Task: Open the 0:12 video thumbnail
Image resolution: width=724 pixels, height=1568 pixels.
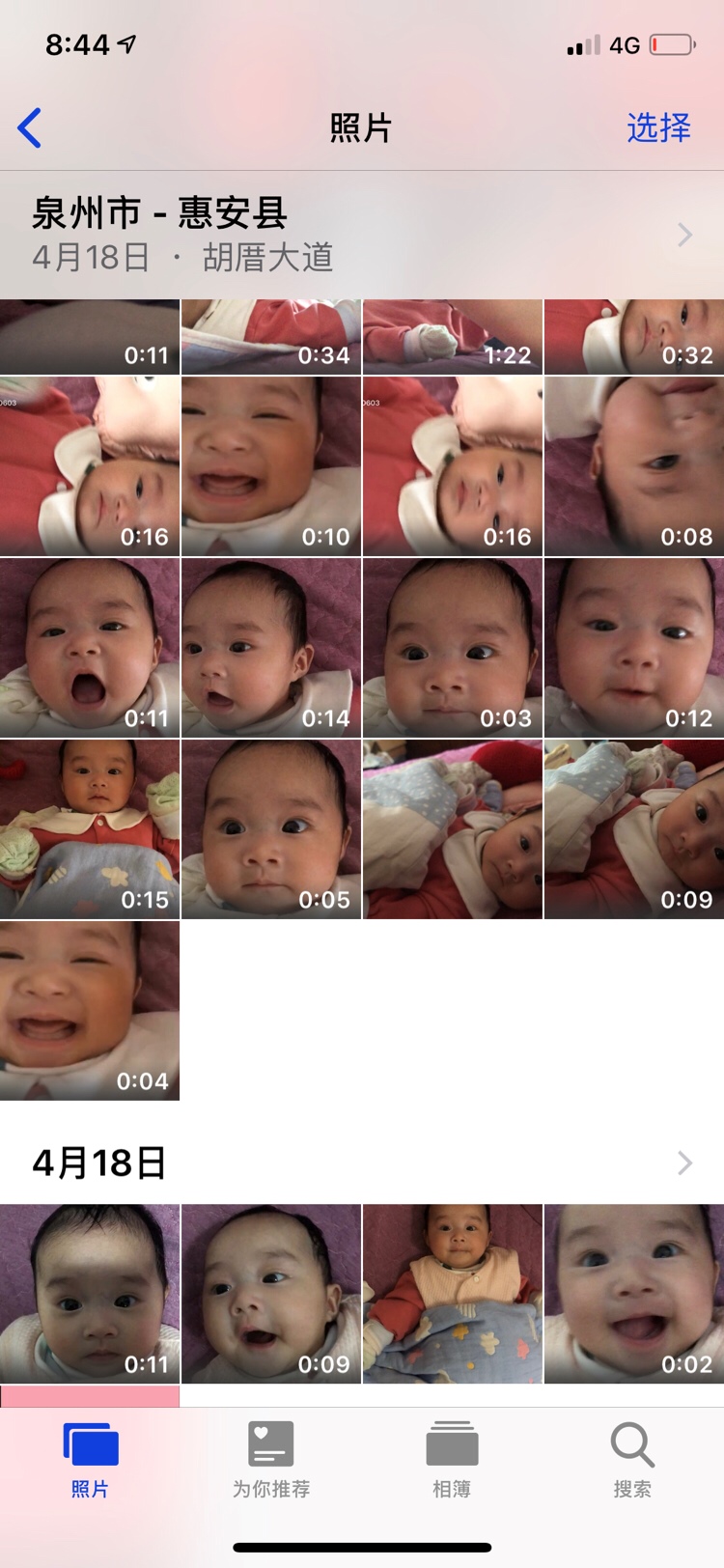Action: click(634, 648)
